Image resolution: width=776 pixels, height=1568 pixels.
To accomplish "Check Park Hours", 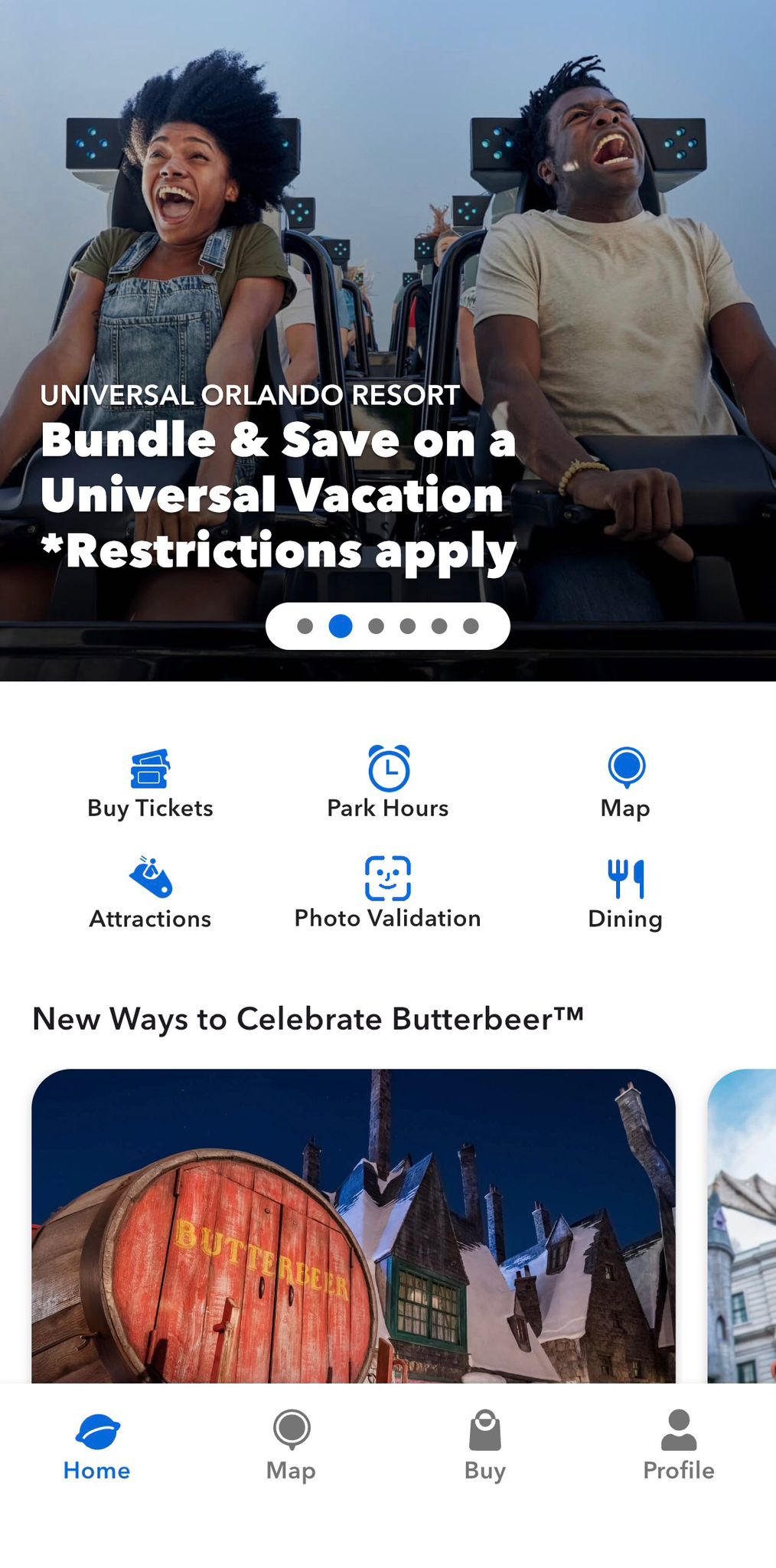I will [388, 784].
